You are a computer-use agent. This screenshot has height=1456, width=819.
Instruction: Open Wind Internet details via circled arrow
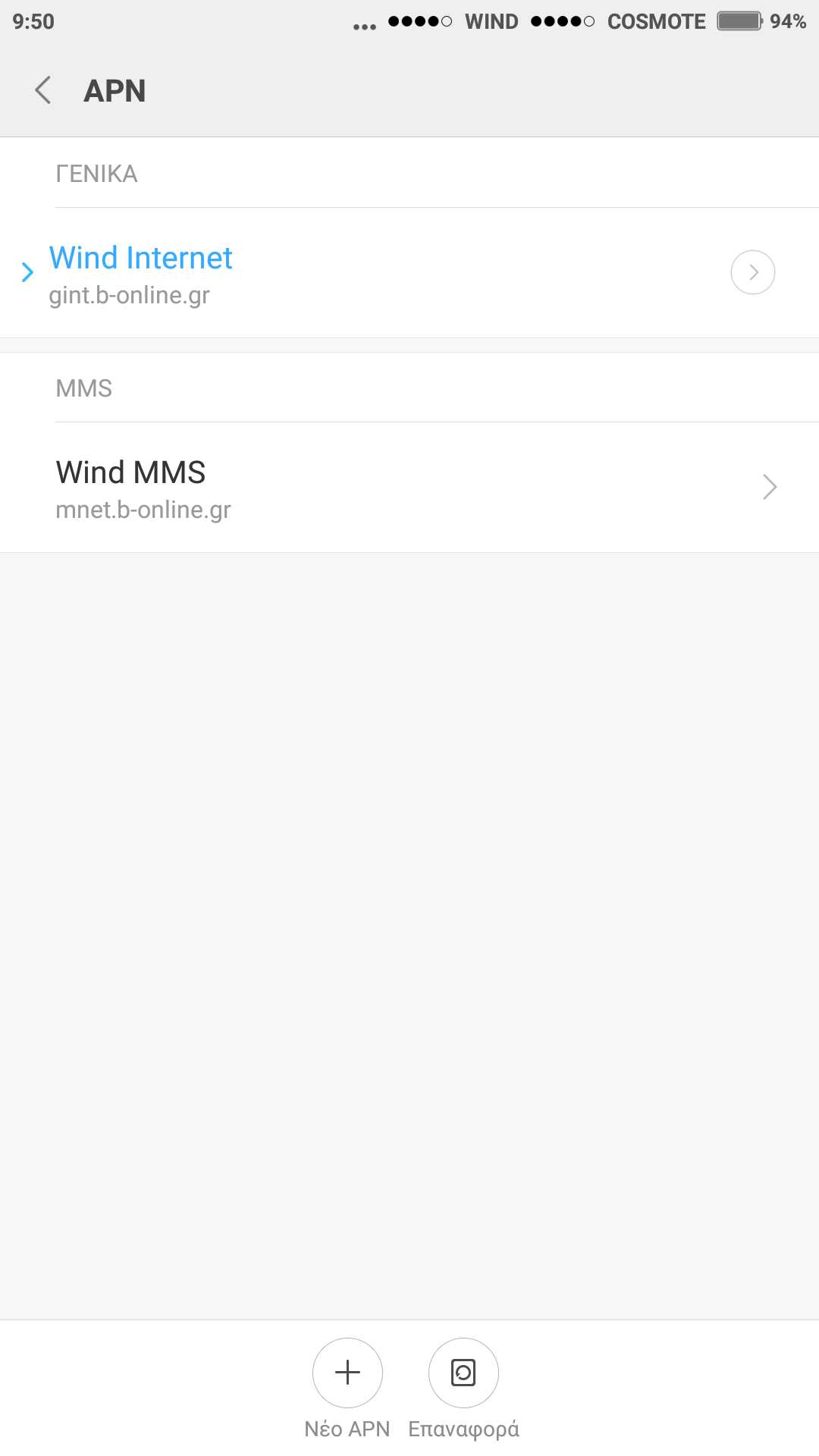click(x=752, y=272)
